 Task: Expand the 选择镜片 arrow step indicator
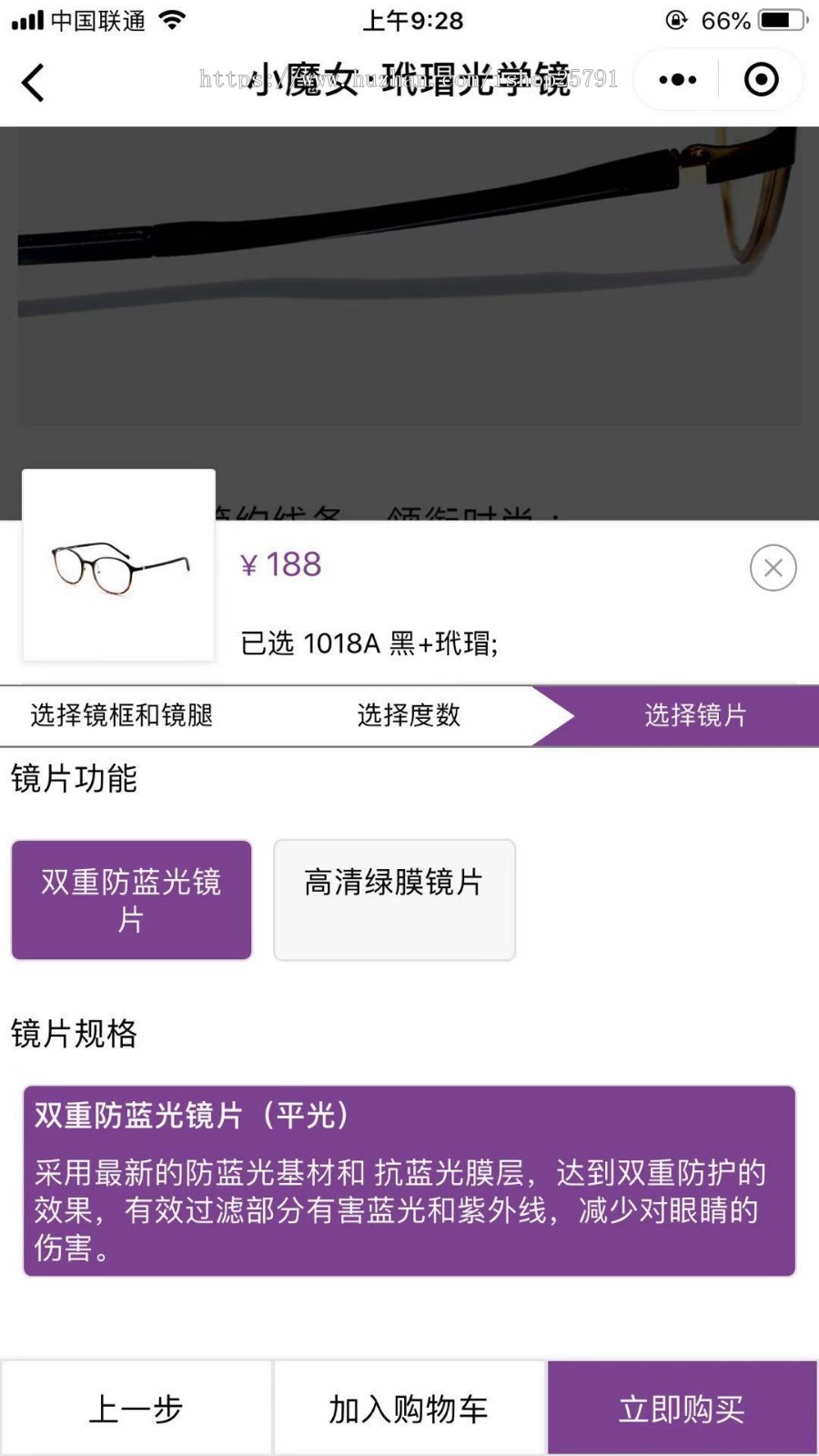[x=697, y=715]
